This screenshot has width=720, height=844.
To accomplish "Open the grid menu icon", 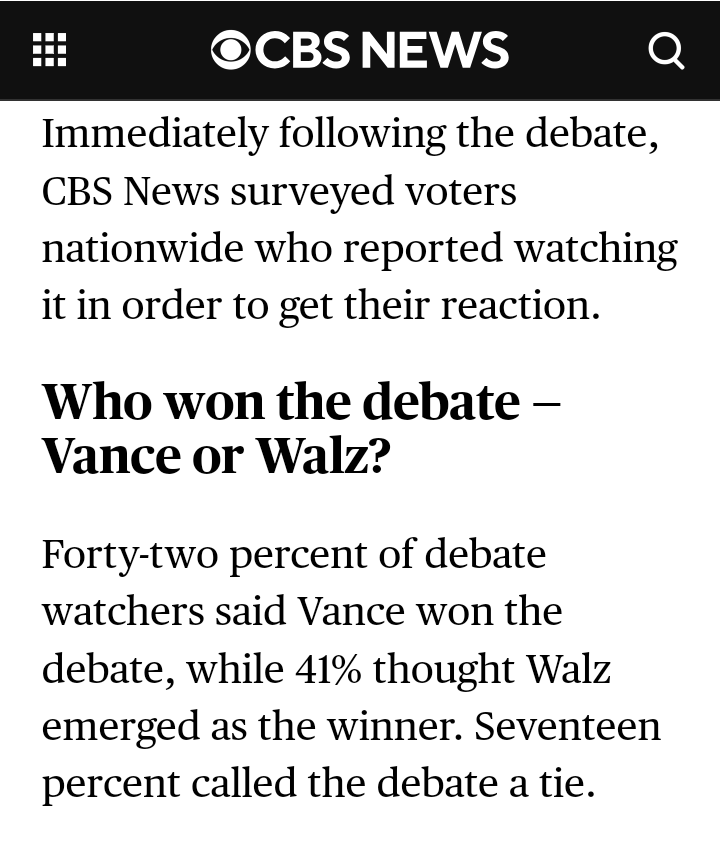I will 49,50.
